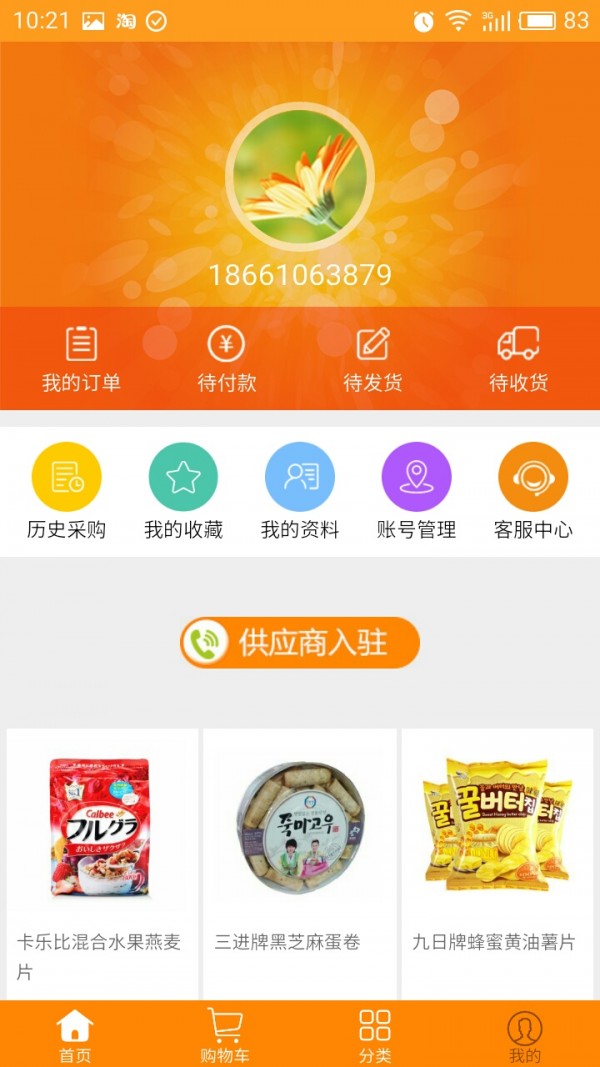This screenshot has width=600, height=1067.
Task: View 待付款 pending payment orders
Action: click(227, 359)
